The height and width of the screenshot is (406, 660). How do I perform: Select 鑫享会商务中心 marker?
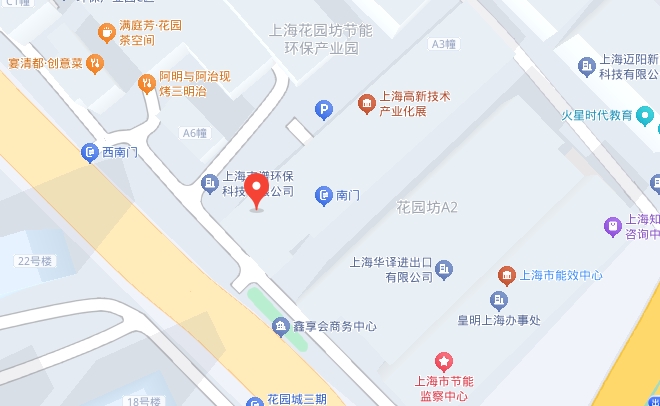pyautogui.click(x=281, y=326)
